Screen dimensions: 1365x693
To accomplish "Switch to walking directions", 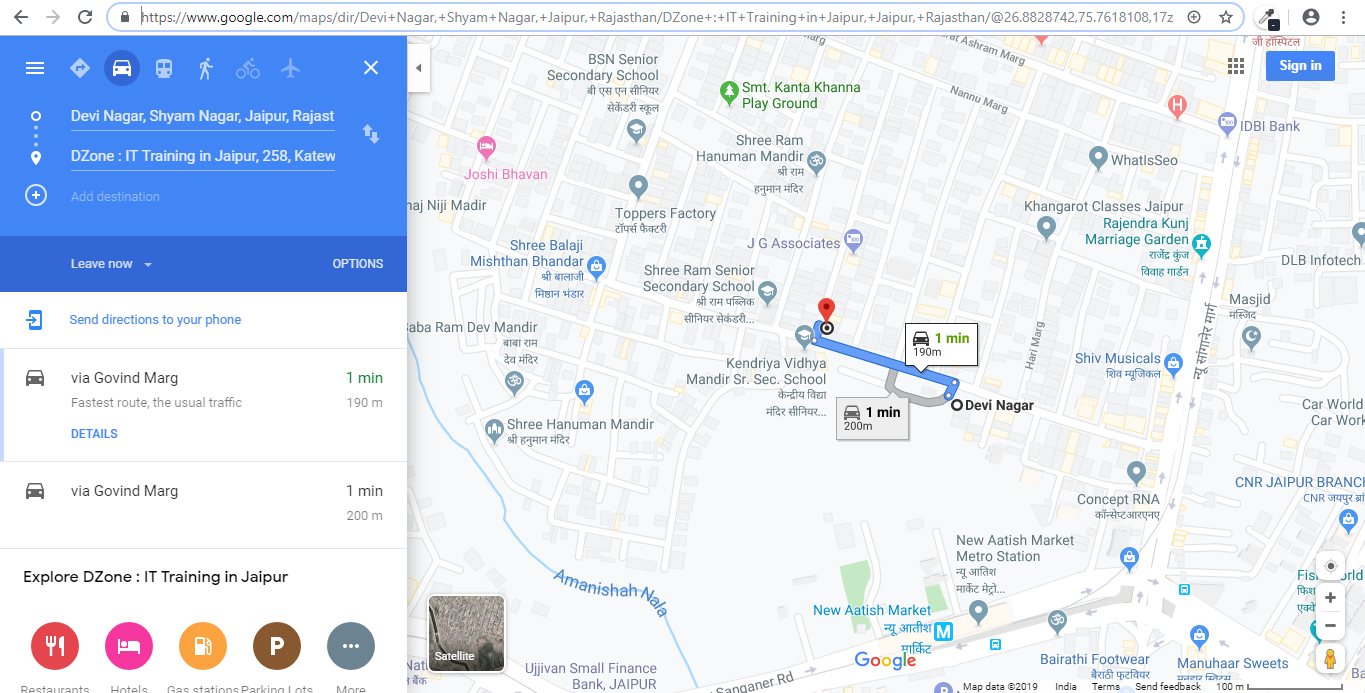I will pyautogui.click(x=206, y=68).
